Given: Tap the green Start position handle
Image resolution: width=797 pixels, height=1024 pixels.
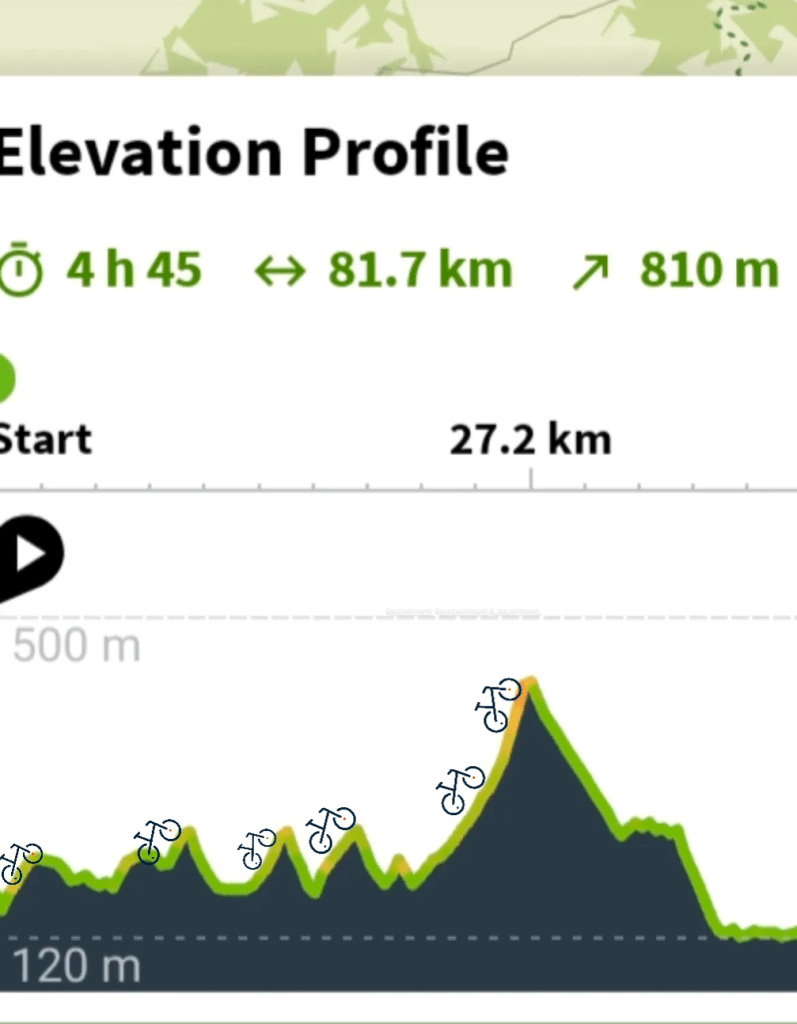Looking at the screenshot, I should click(5, 380).
